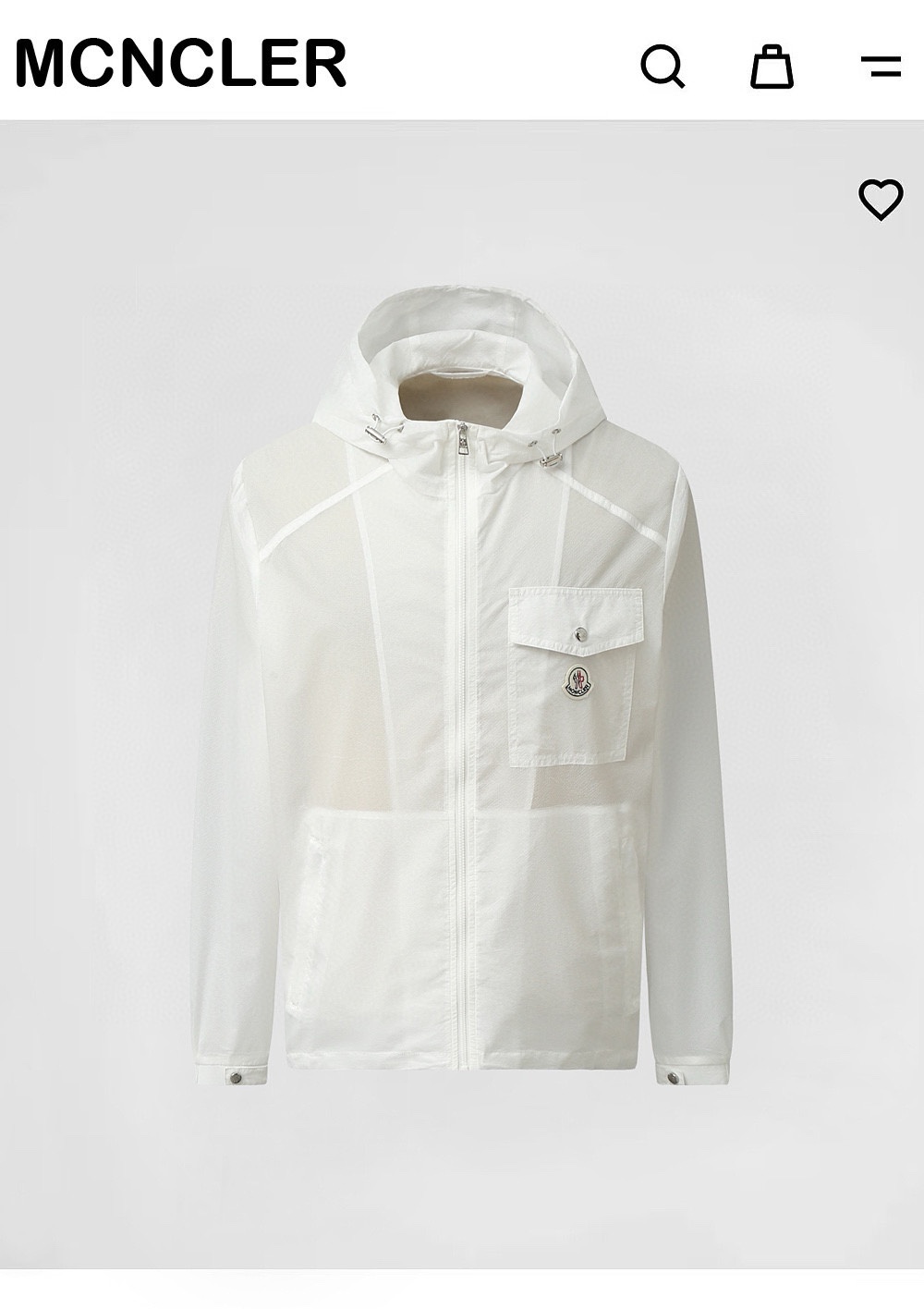Open the shopping bag
Viewport: 924px width, 1309px height.
pyautogui.click(x=772, y=66)
